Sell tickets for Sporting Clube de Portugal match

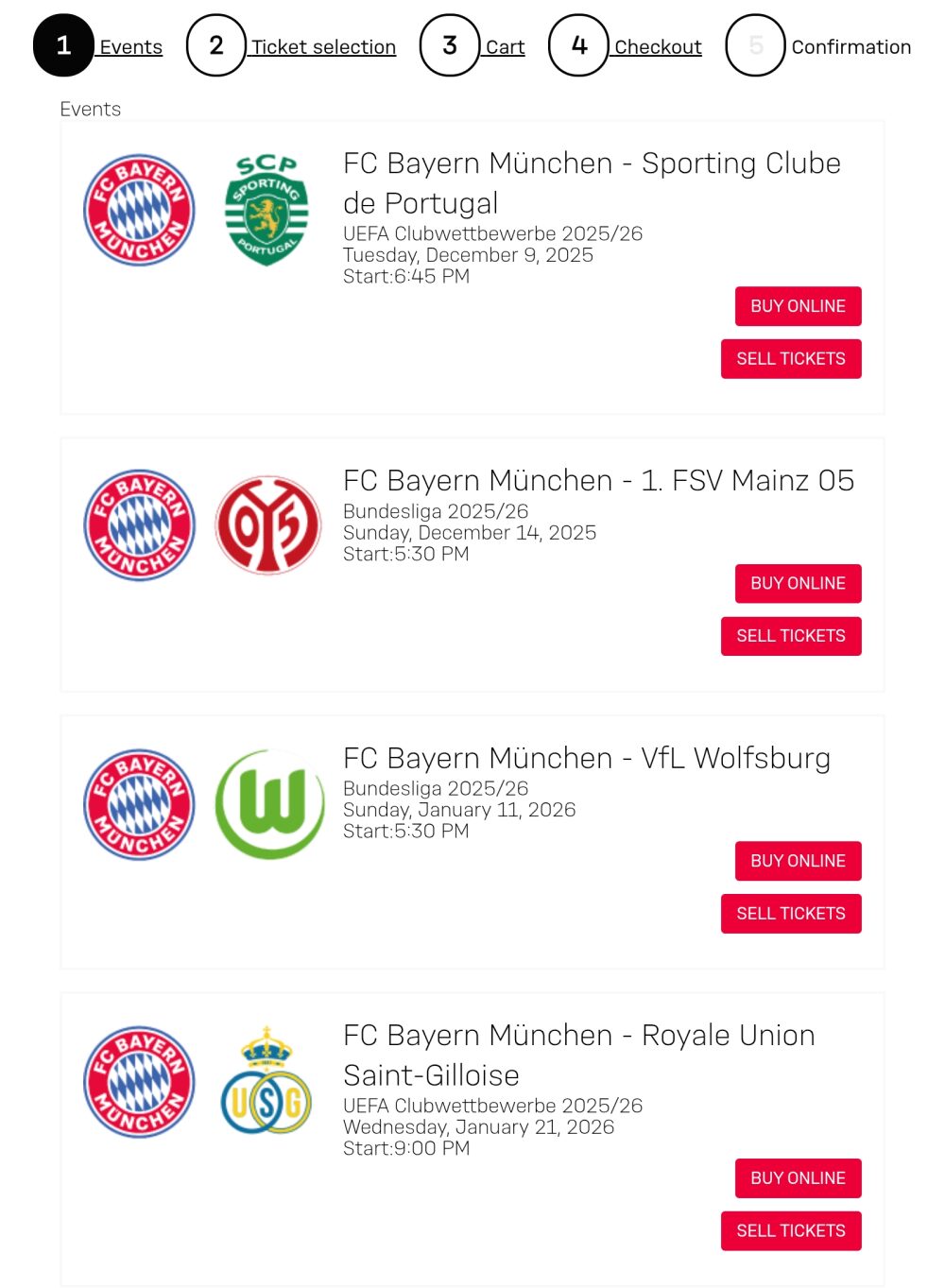791,359
